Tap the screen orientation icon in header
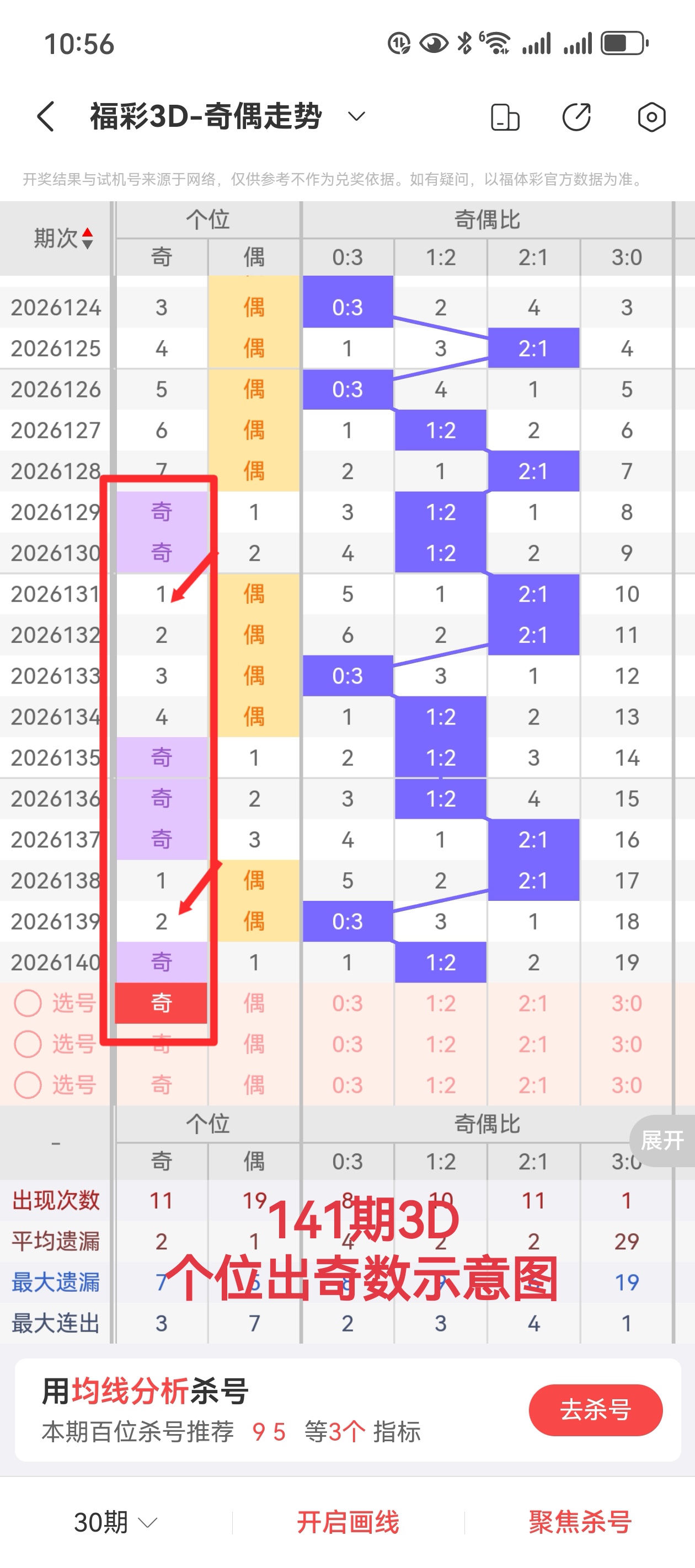The width and height of the screenshot is (695, 1568). tap(505, 117)
